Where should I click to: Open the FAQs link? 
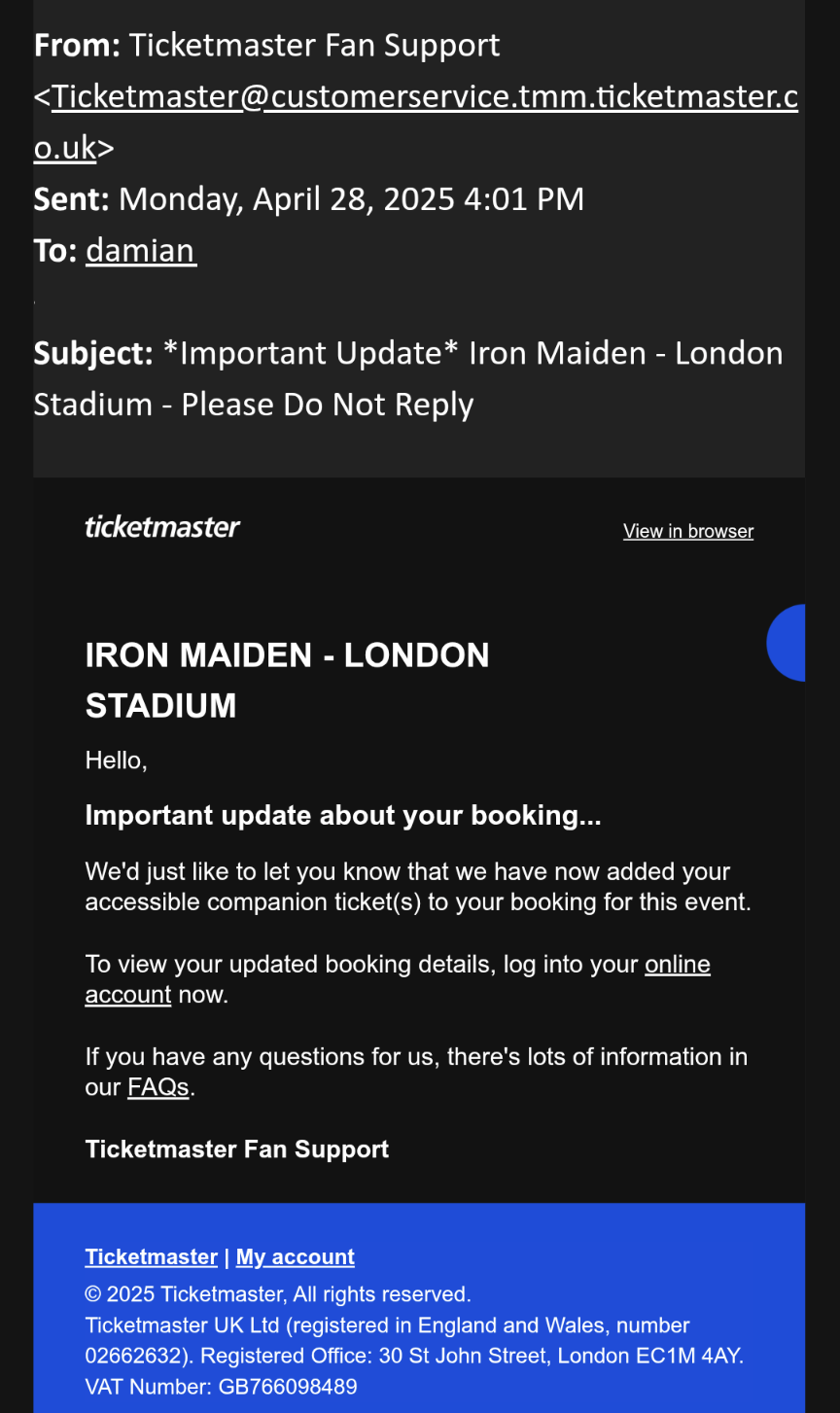(158, 1086)
